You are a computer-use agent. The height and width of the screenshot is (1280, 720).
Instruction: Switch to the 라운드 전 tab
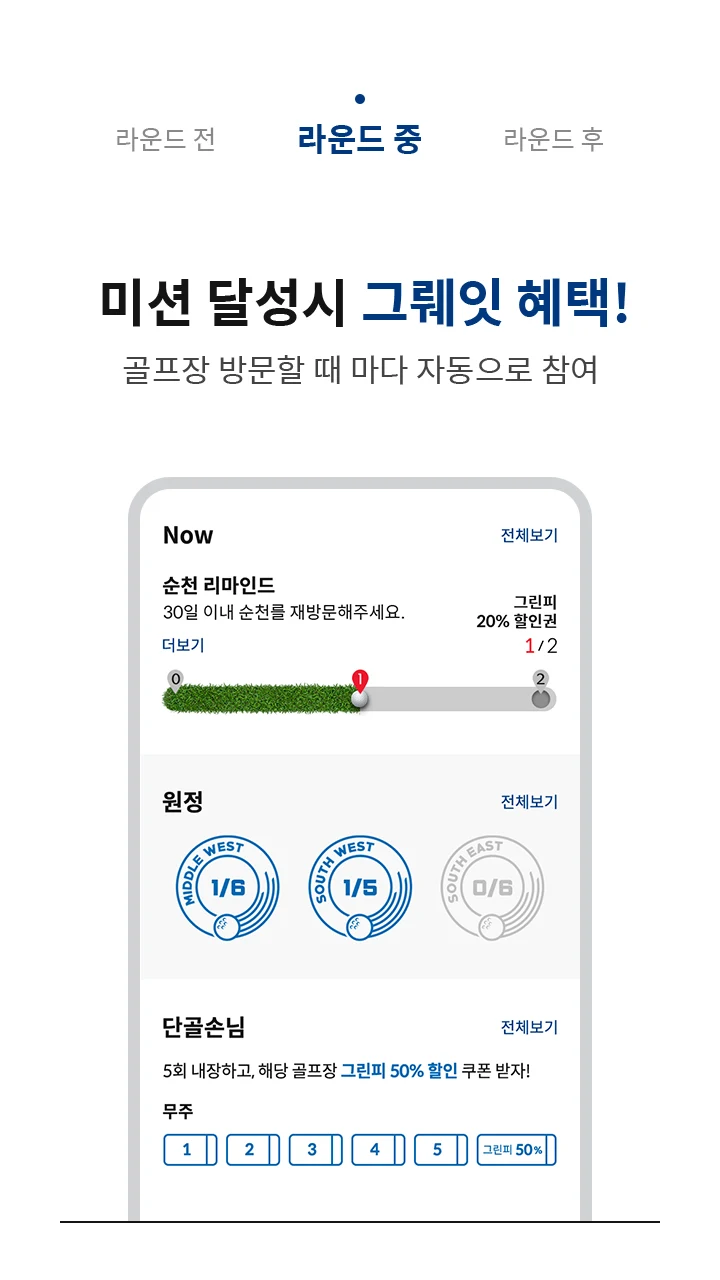pyautogui.click(x=166, y=139)
